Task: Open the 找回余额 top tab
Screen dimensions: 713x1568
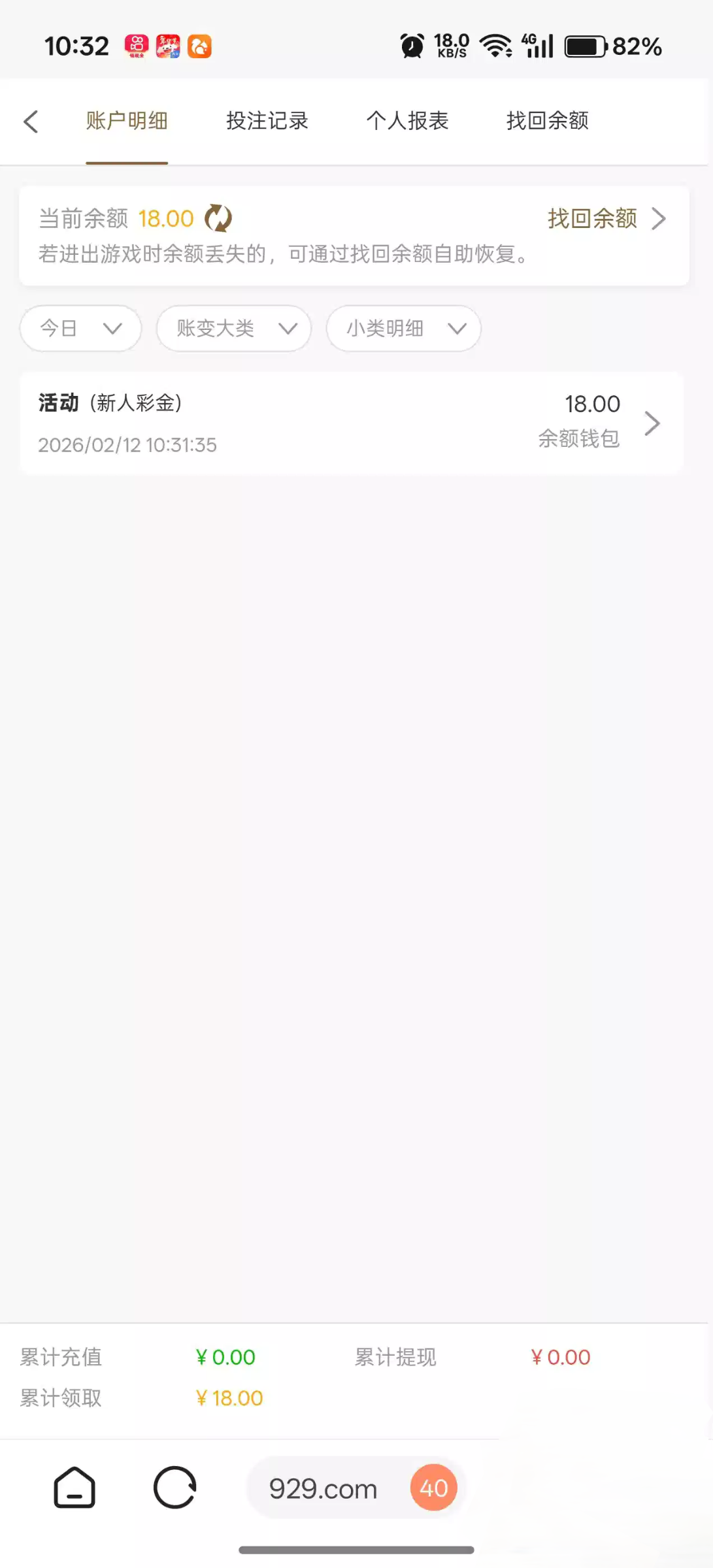Action: [547, 121]
